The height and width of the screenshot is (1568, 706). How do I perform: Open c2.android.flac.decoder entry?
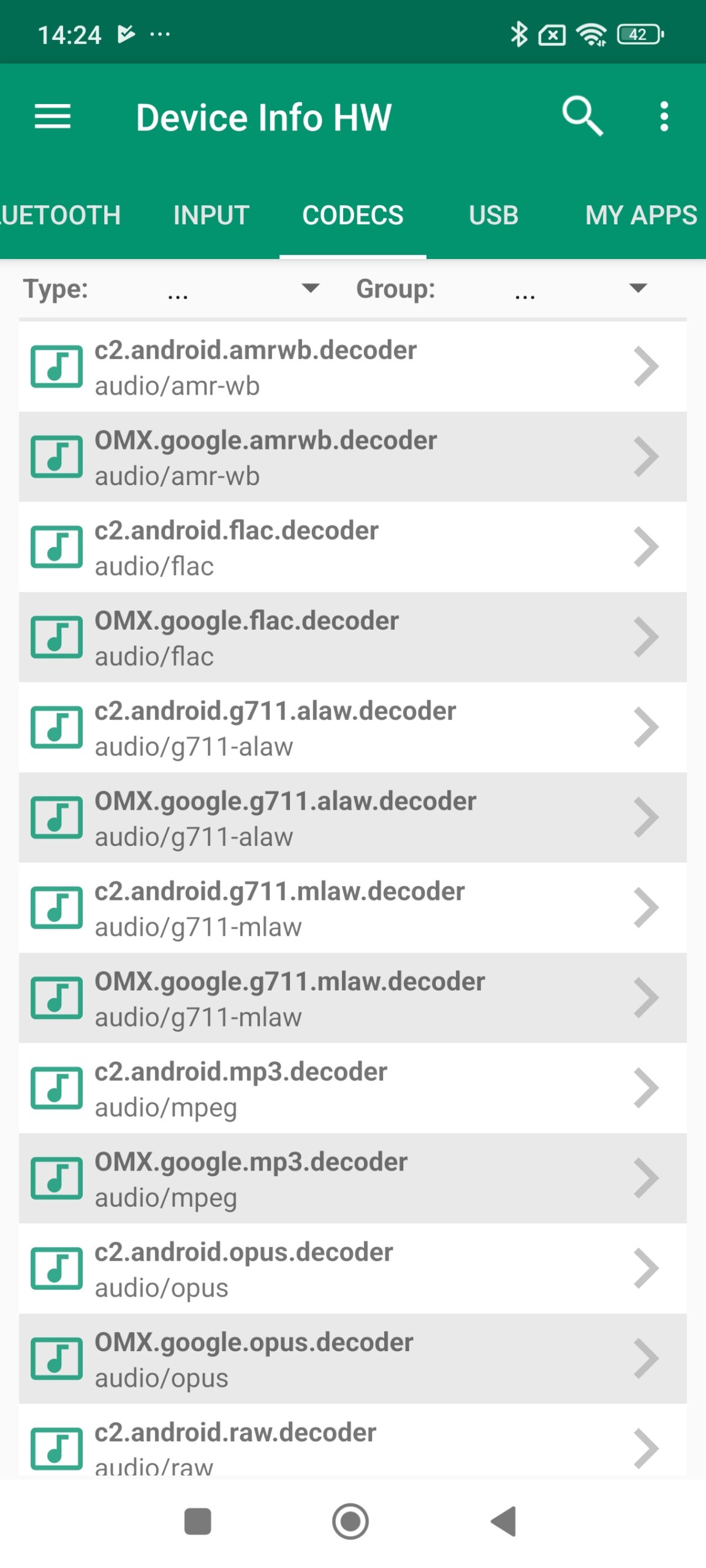tap(352, 547)
